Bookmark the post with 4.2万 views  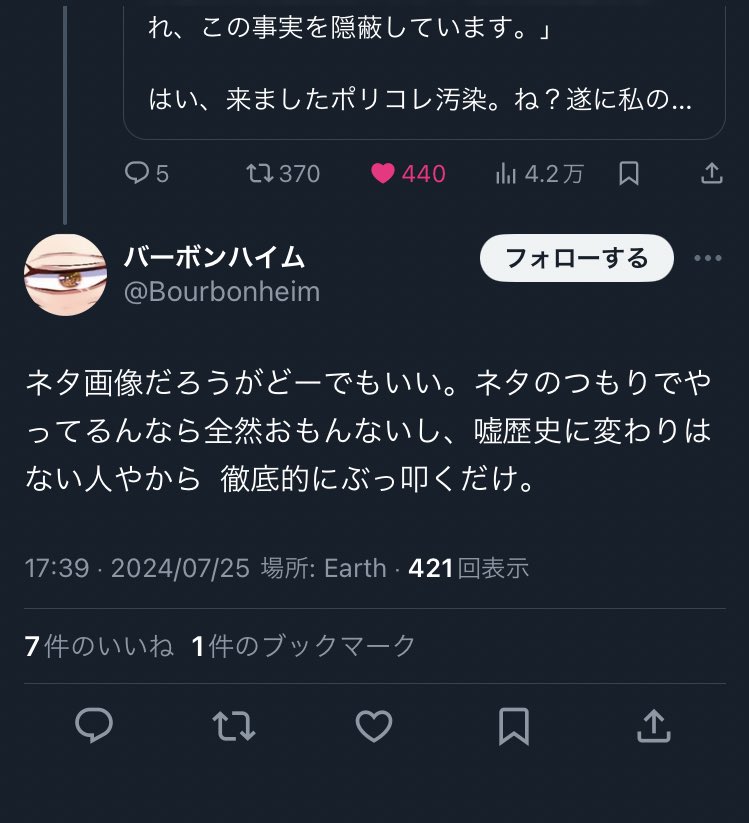628,173
